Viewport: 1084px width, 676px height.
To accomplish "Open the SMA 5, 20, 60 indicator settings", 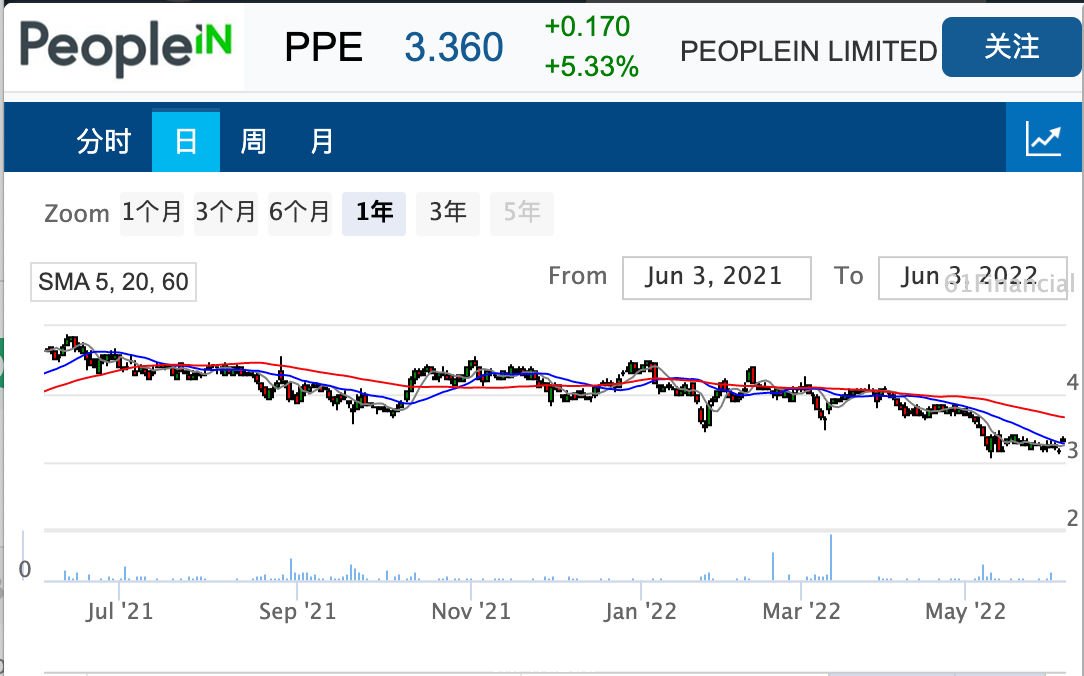I will click(113, 282).
